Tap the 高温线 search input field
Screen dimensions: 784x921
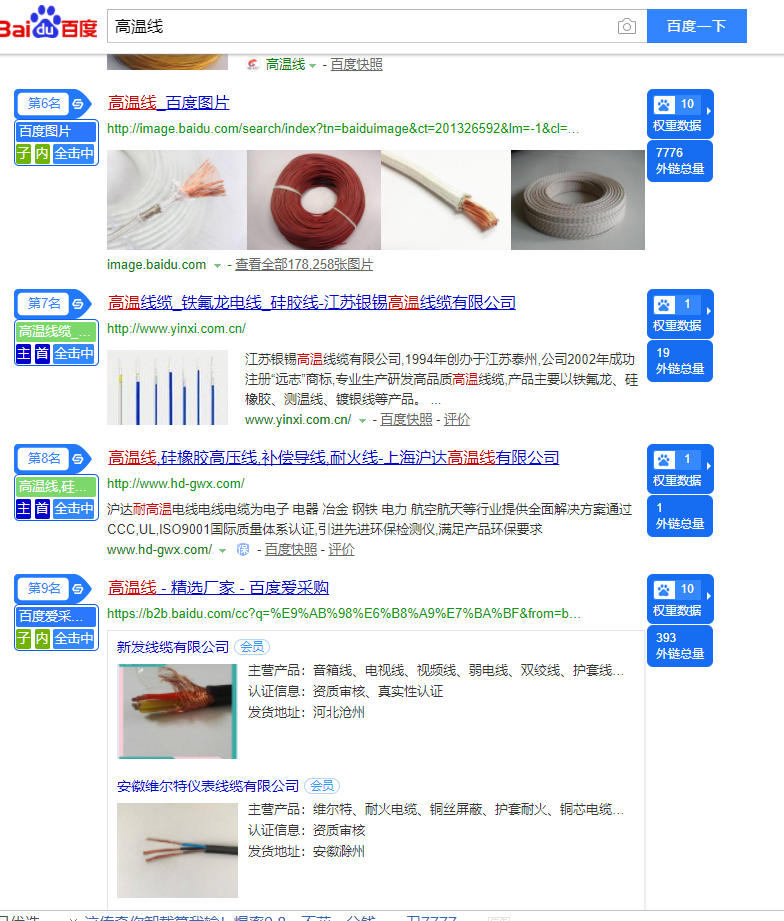tap(360, 26)
